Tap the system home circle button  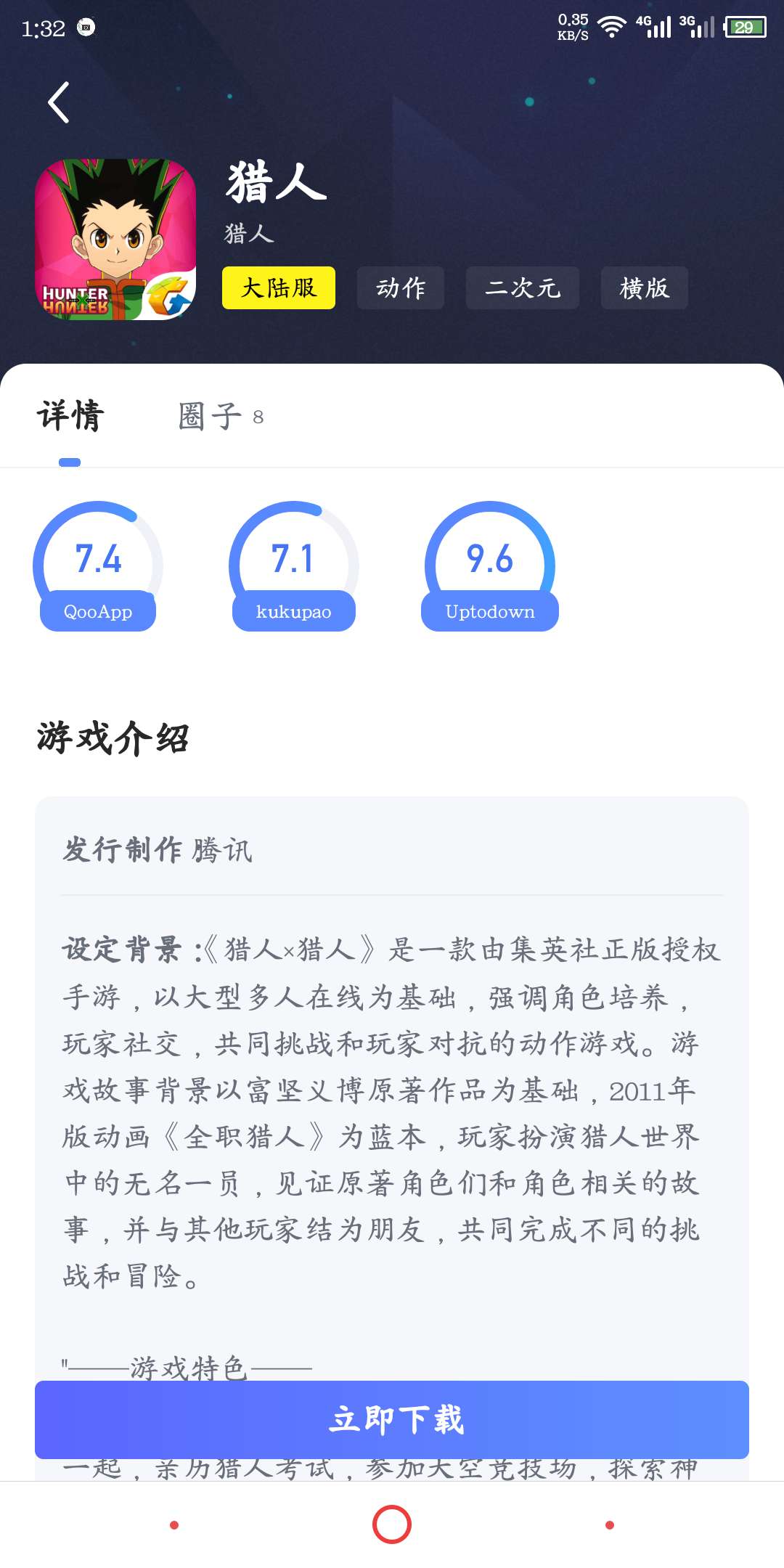[392, 1524]
